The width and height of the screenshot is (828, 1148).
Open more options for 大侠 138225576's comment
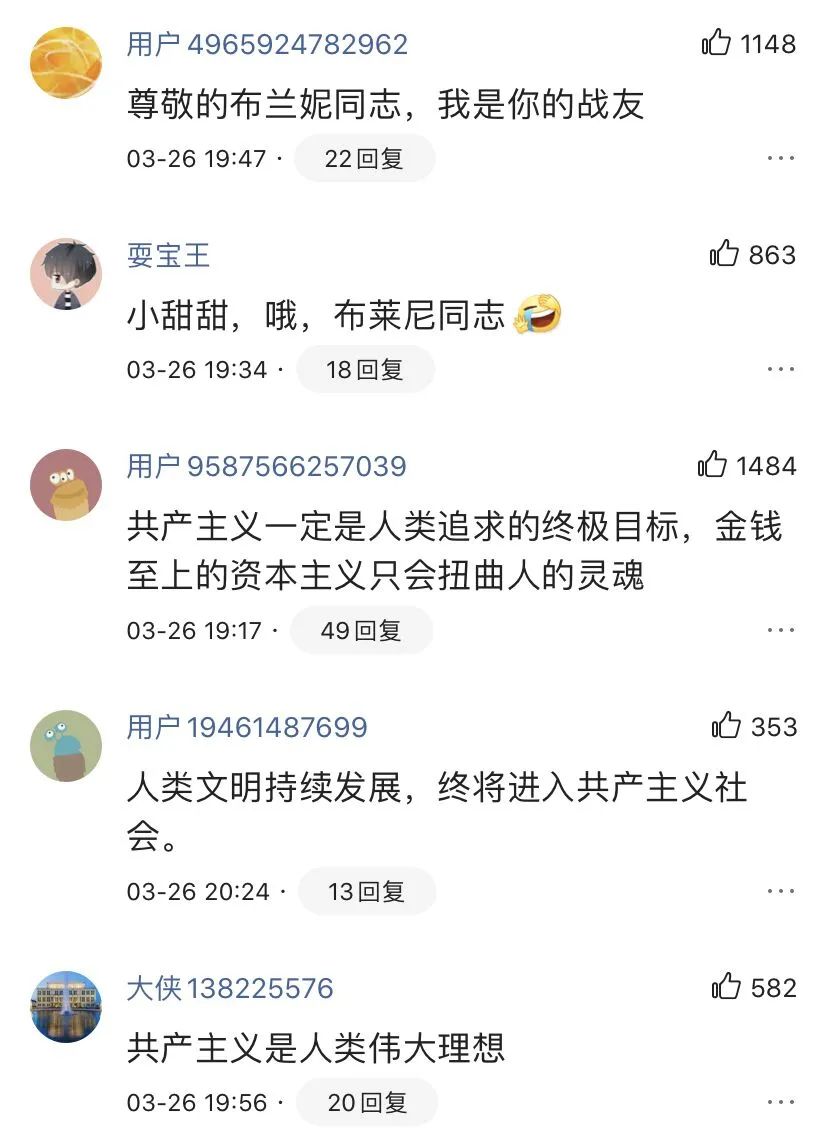tap(780, 1103)
